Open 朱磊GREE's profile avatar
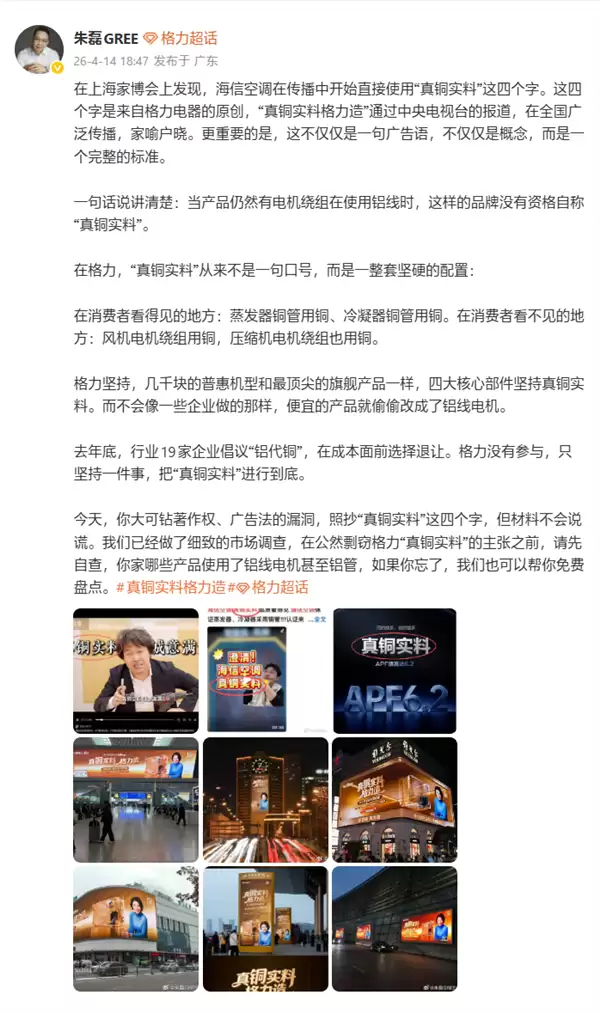 (38, 49)
